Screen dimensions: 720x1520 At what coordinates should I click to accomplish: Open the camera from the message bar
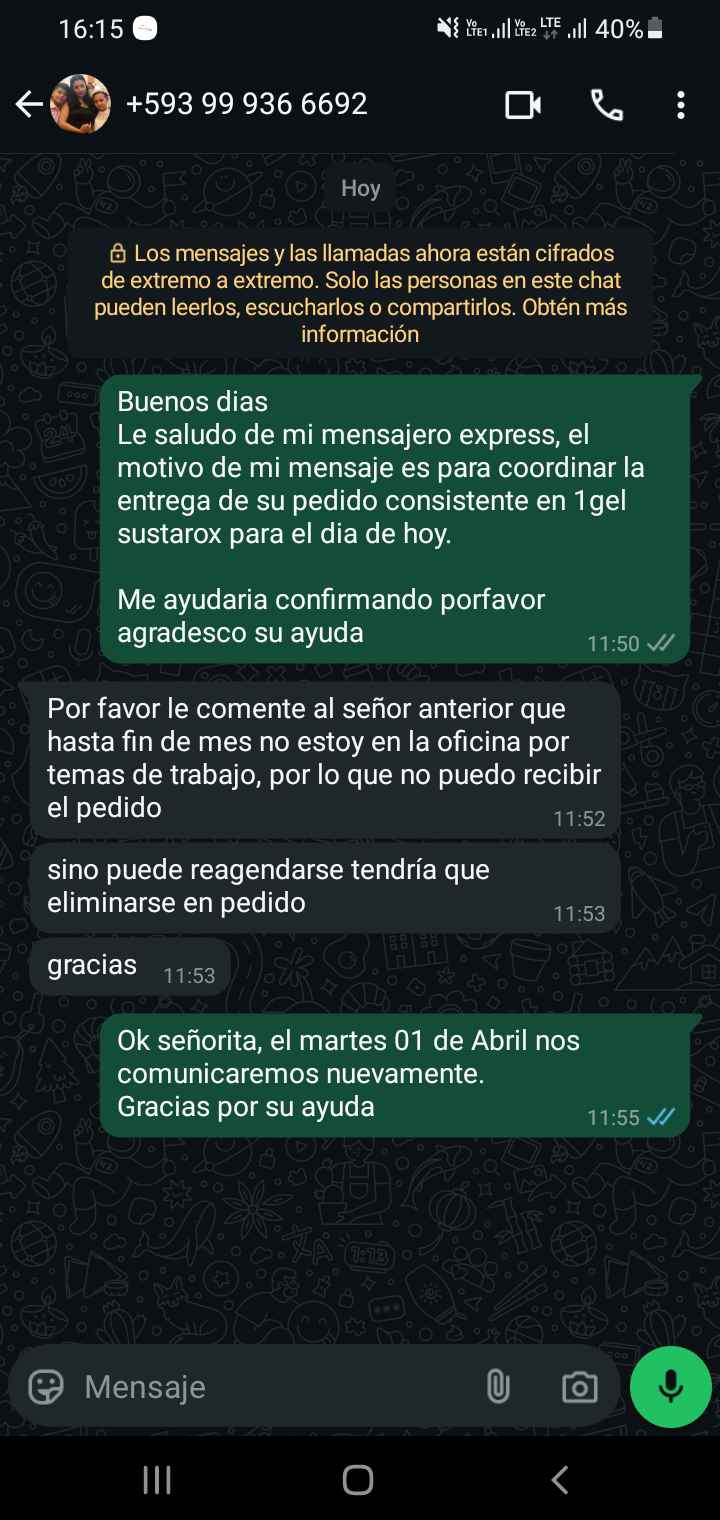click(579, 1387)
